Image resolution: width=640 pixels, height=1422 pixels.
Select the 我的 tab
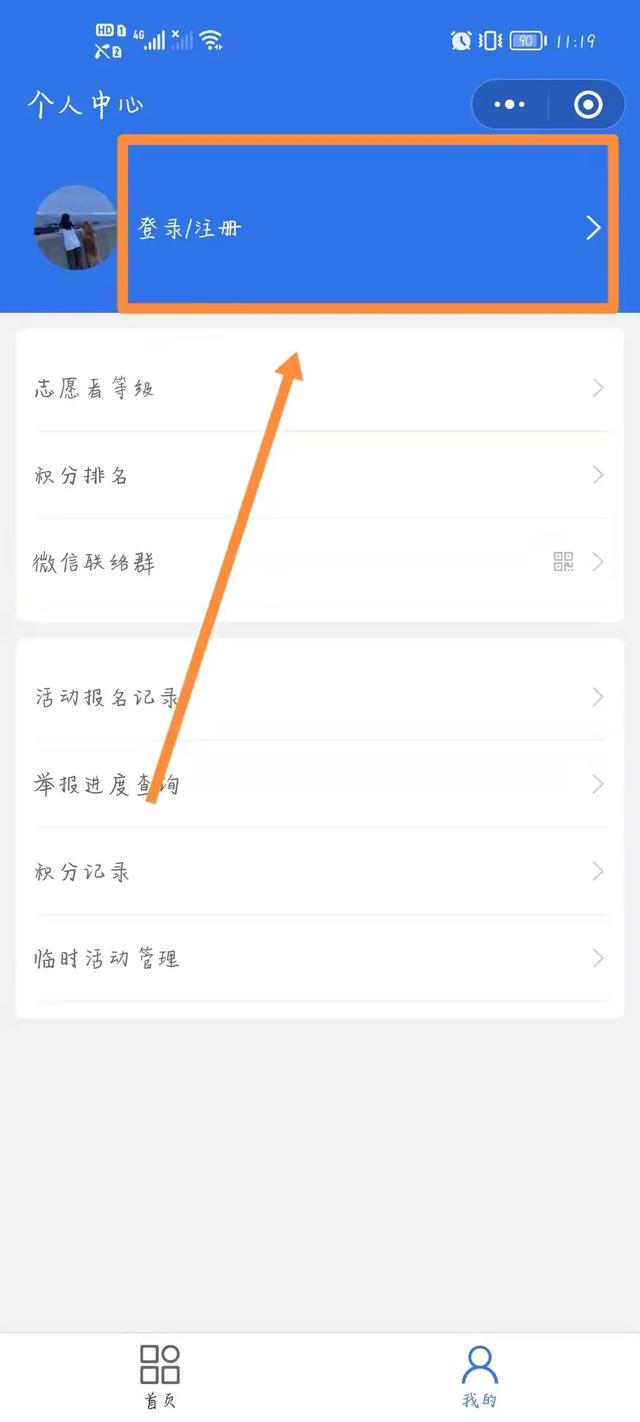tap(480, 1376)
